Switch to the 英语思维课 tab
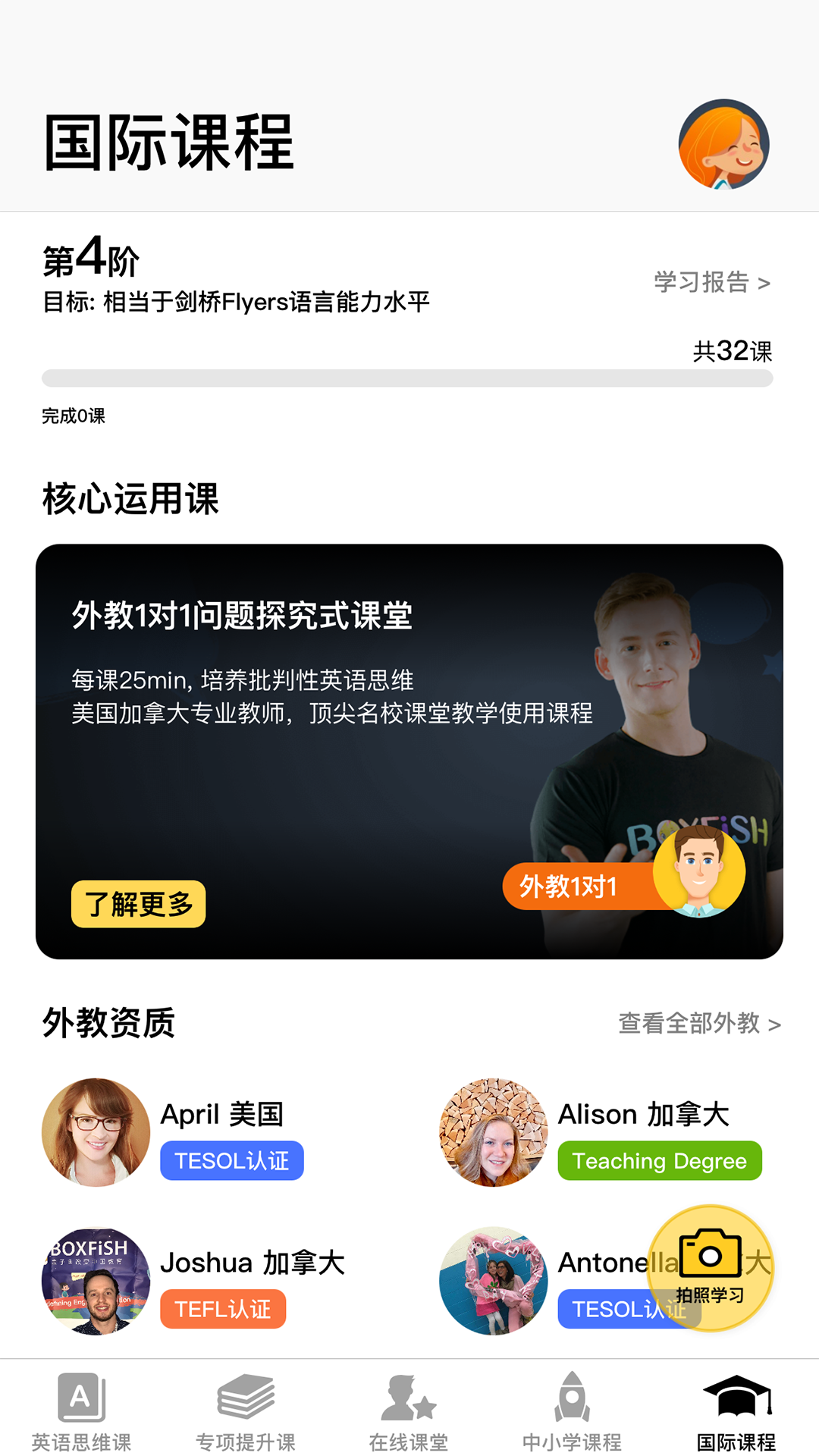The width and height of the screenshot is (819, 1456). click(x=82, y=1411)
